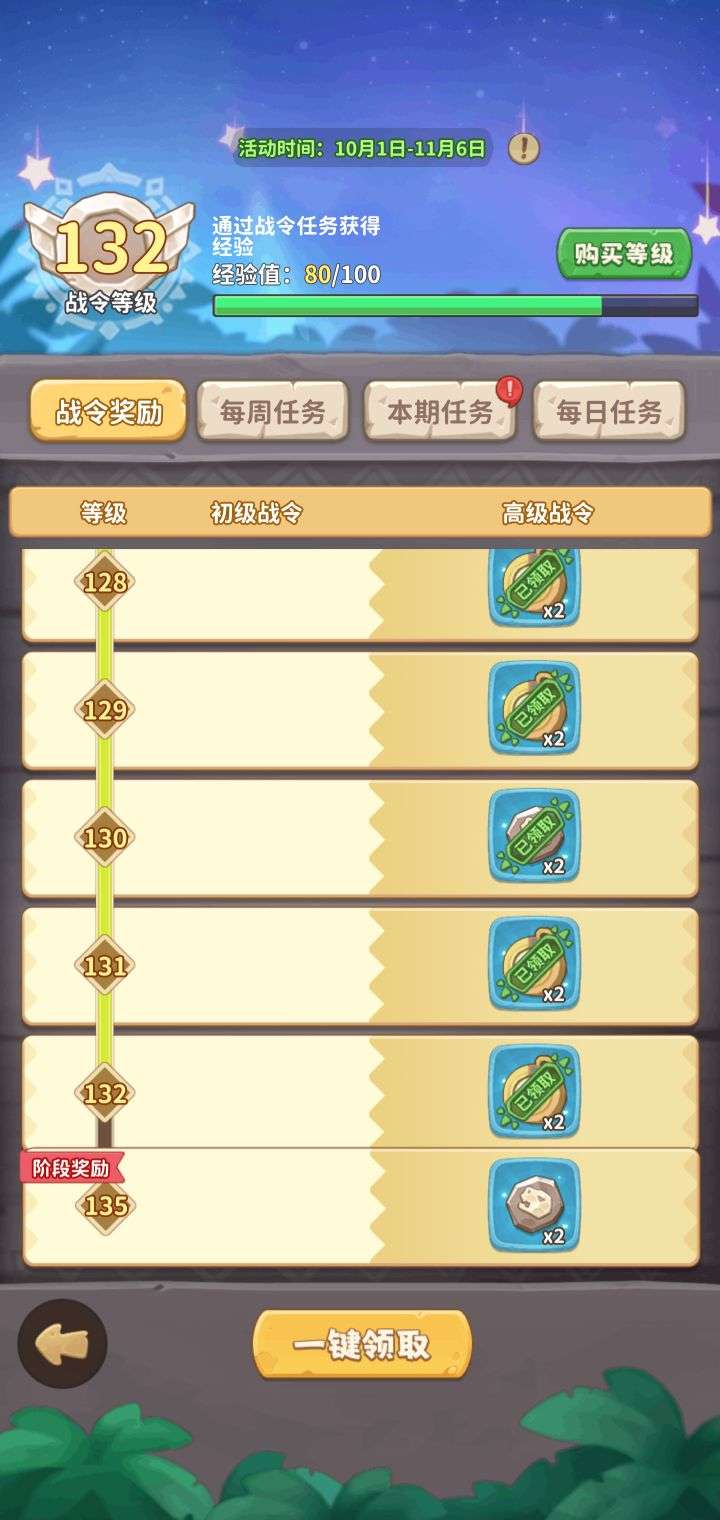The height and width of the screenshot is (1520, 720).
Task: Tap the level 130 claimed stone reward
Action: coord(534,836)
